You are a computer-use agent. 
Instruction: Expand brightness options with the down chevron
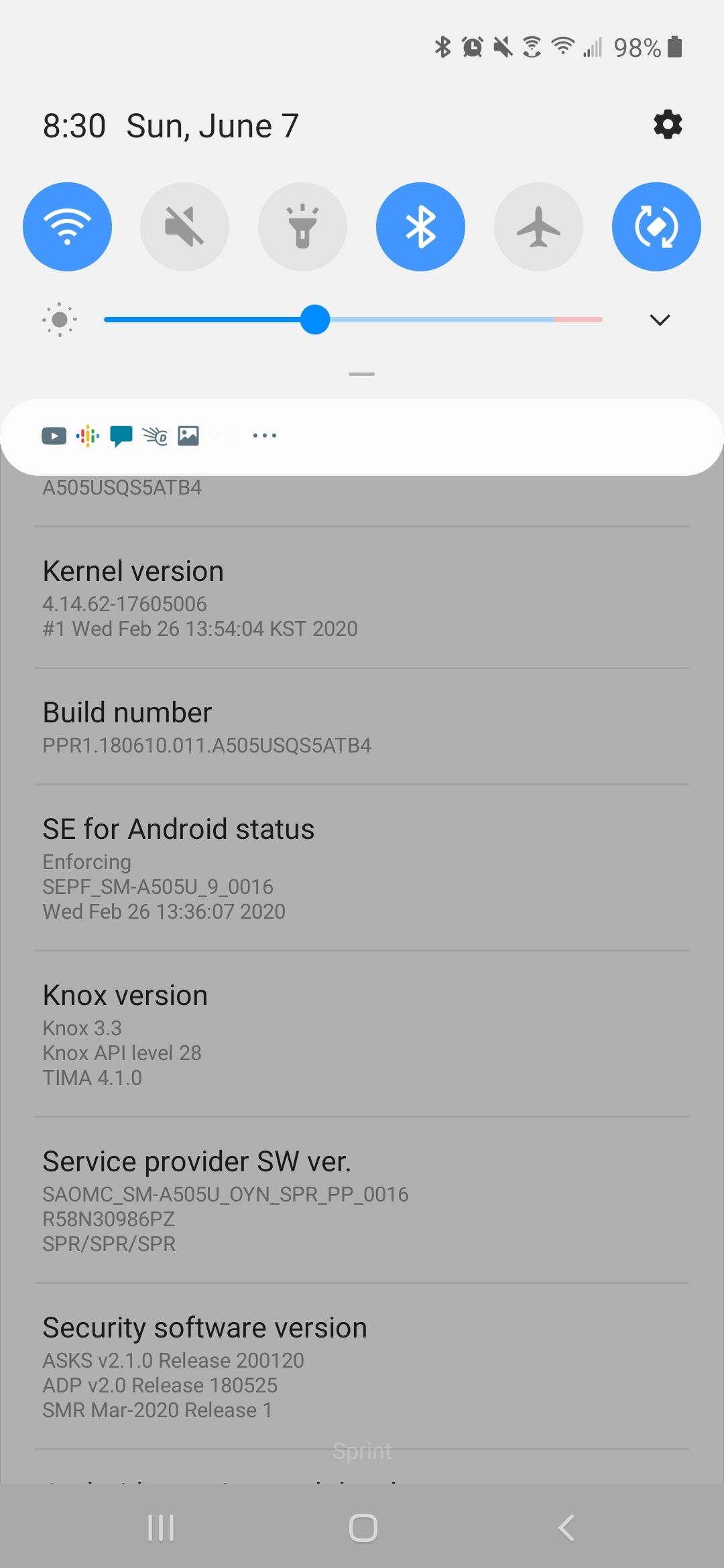click(x=660, y=320)
